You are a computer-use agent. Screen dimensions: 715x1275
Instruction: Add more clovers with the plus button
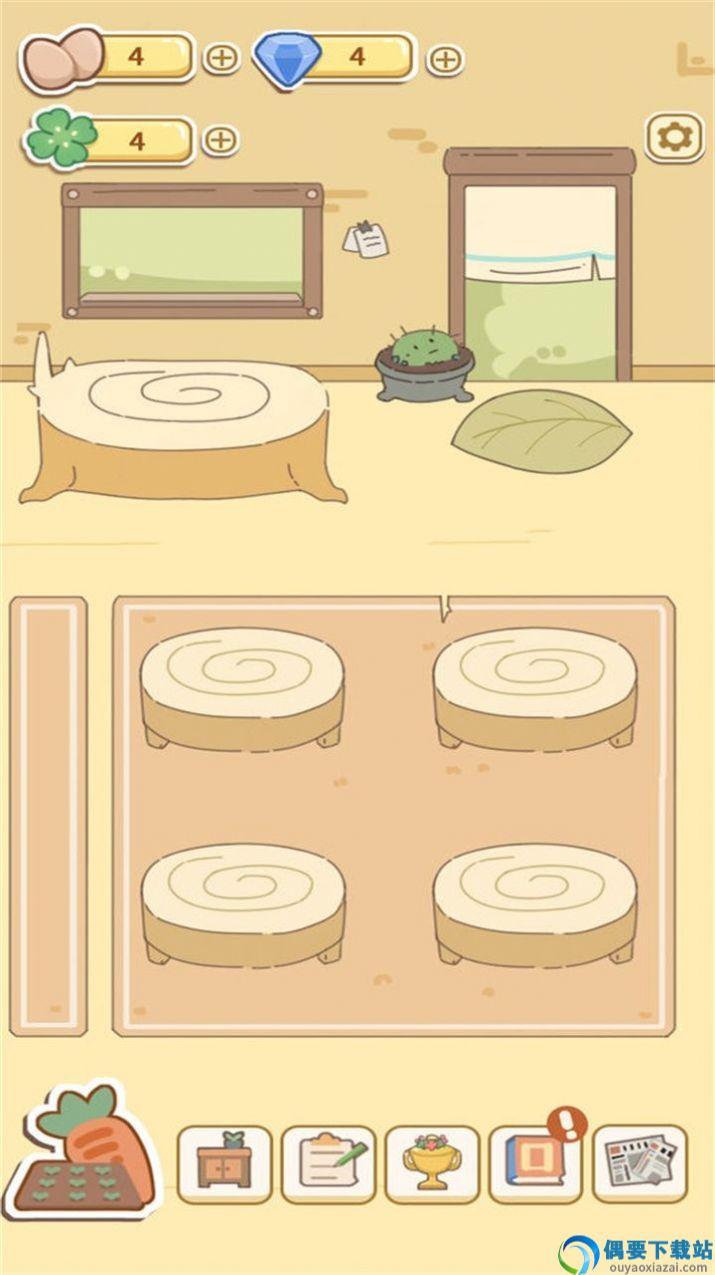click(221, 140)
